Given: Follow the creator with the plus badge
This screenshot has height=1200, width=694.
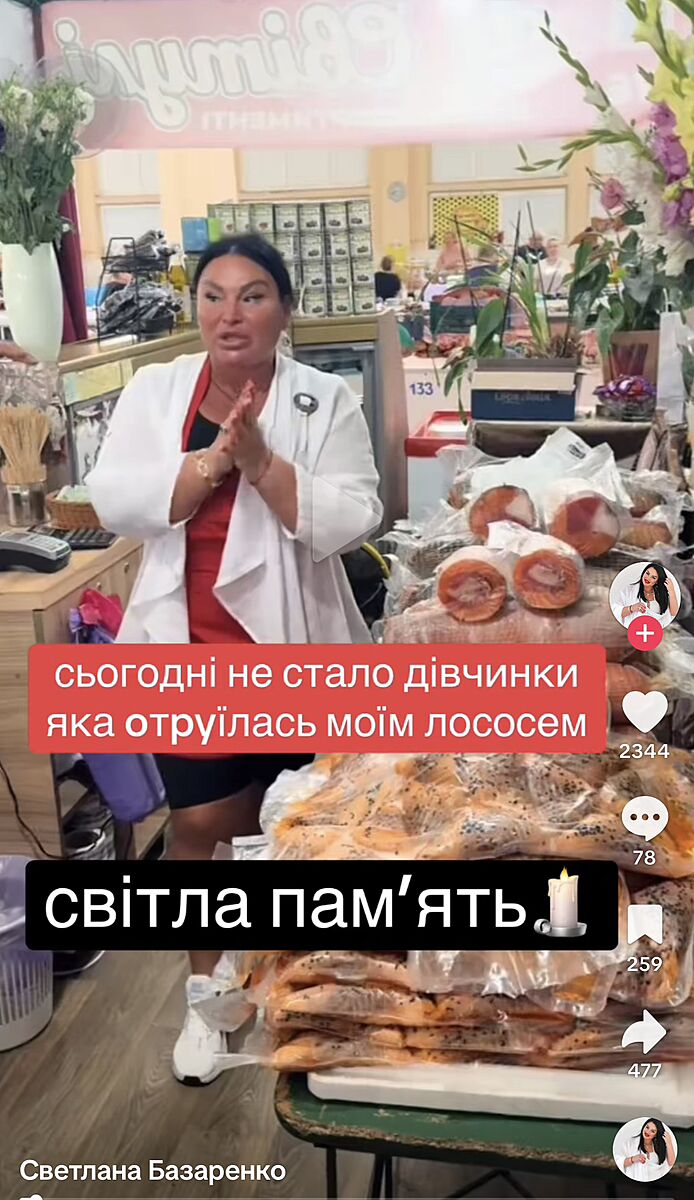Looking at the screenshot, I should click(x=644, y=634).
